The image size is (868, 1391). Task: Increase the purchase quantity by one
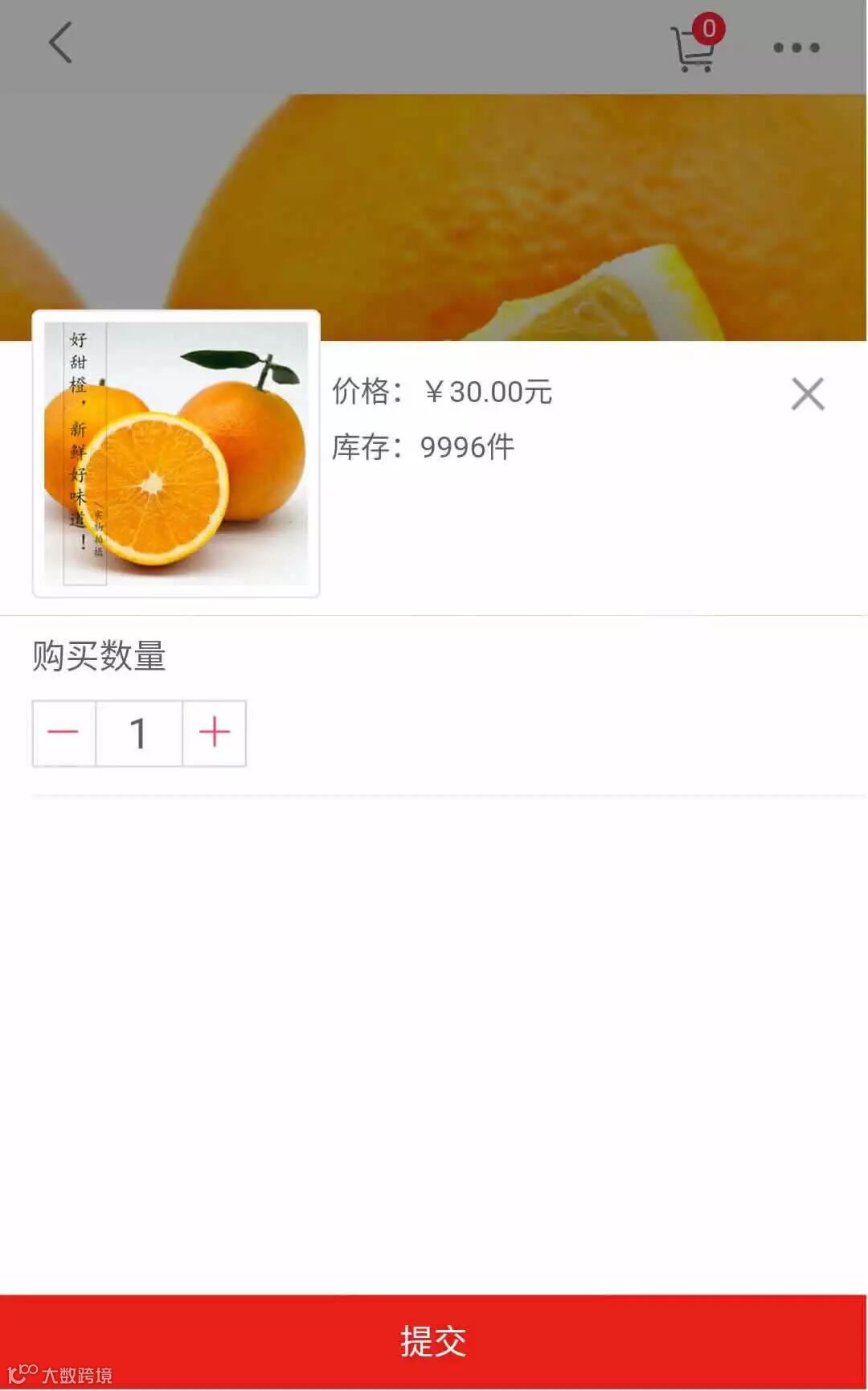point(215,732)
